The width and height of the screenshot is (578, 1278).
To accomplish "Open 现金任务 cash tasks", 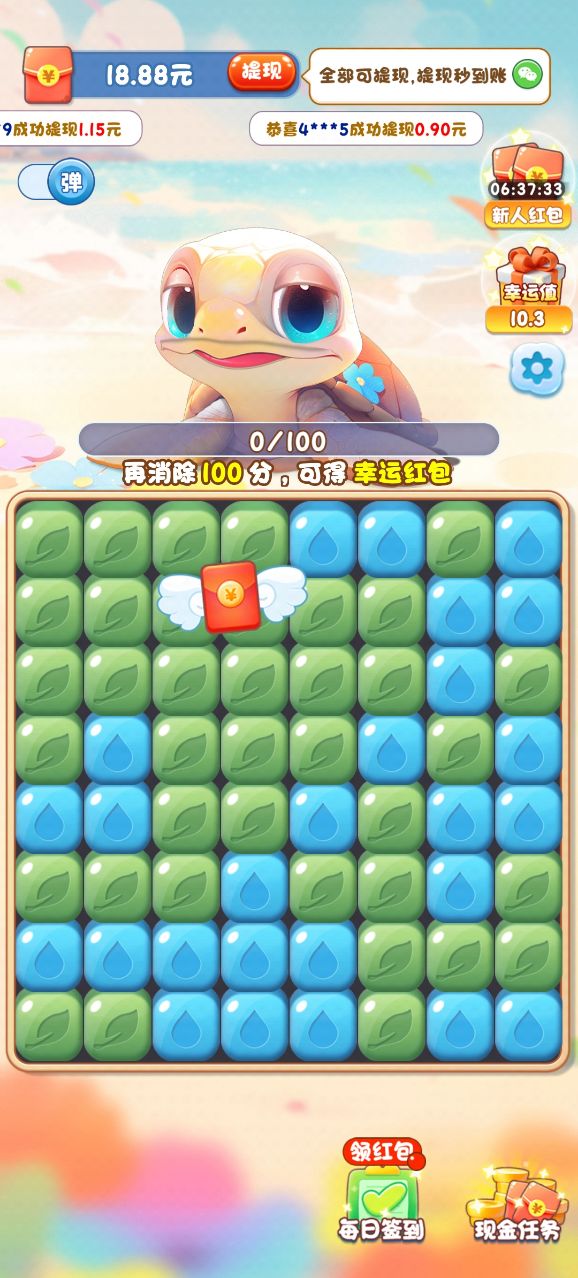I will [x=516, y=1203].
